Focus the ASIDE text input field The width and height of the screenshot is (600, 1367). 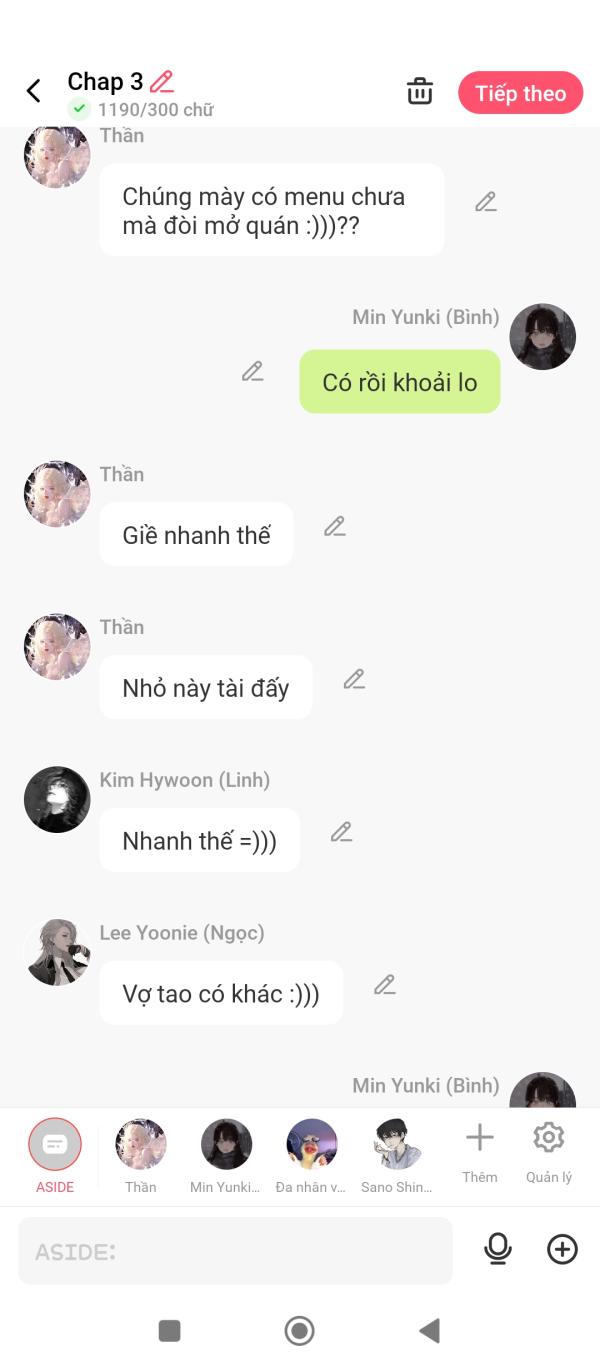pyautogui.click(x=235, y=1251)
